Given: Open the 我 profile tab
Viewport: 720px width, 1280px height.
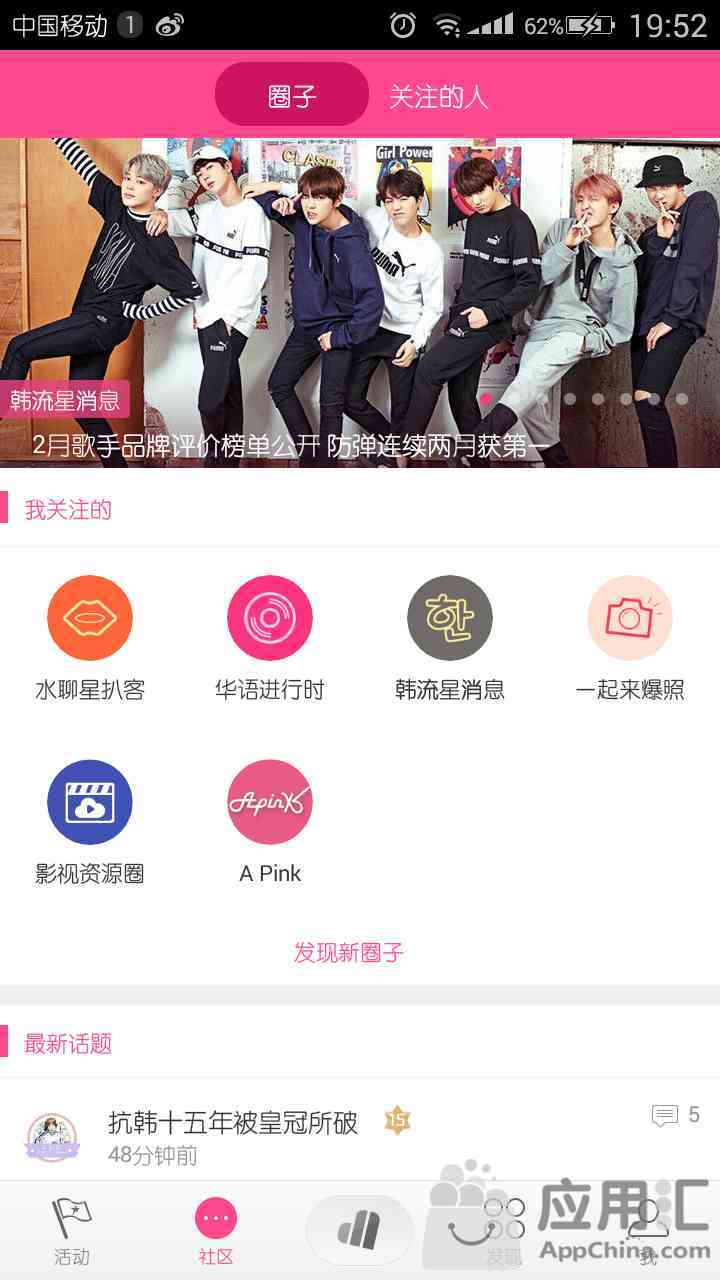Looking at the screenshot, I should pyautogui.click(x=648, y=1231).
